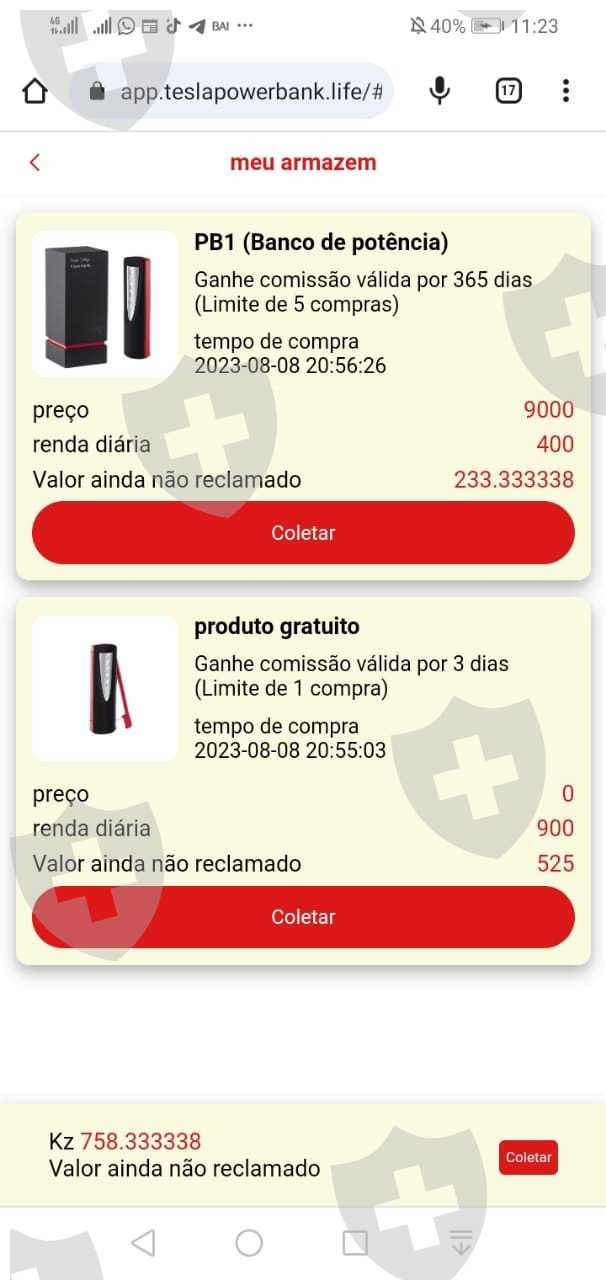
Task: Collect earnings for produto gratuito
Action: (303, 917)
